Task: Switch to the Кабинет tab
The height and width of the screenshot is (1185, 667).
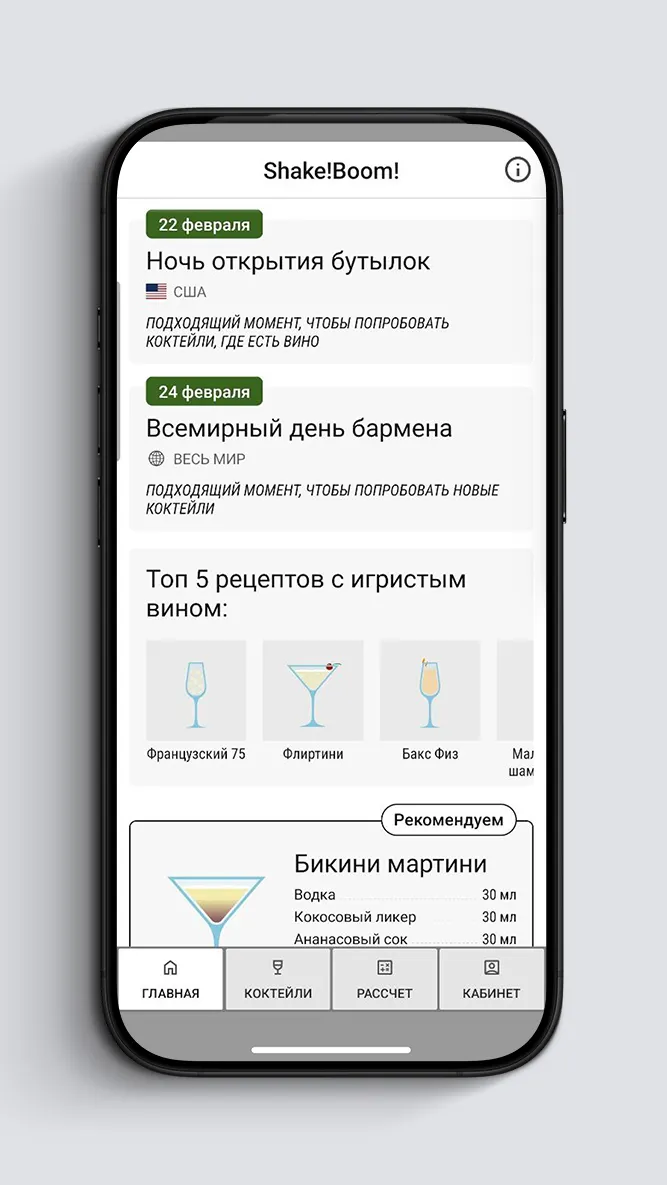Action: pyautogui.click(x=492, y=979)
